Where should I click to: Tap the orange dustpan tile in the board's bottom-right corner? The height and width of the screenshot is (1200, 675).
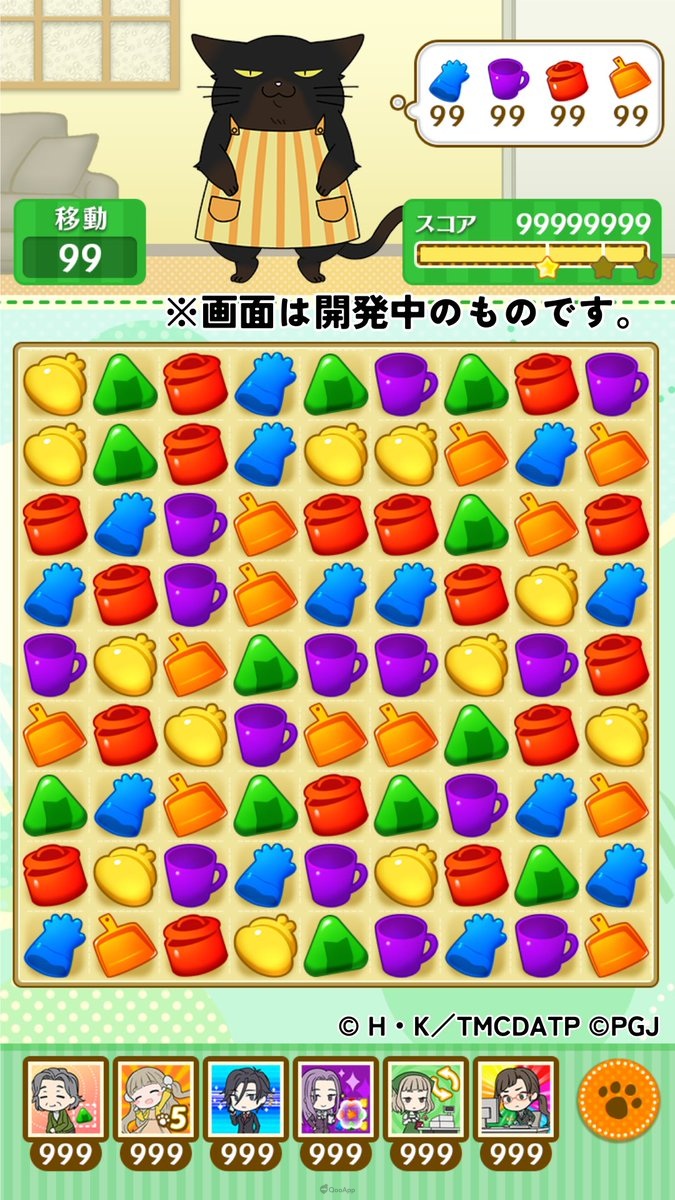click(616, 944)
